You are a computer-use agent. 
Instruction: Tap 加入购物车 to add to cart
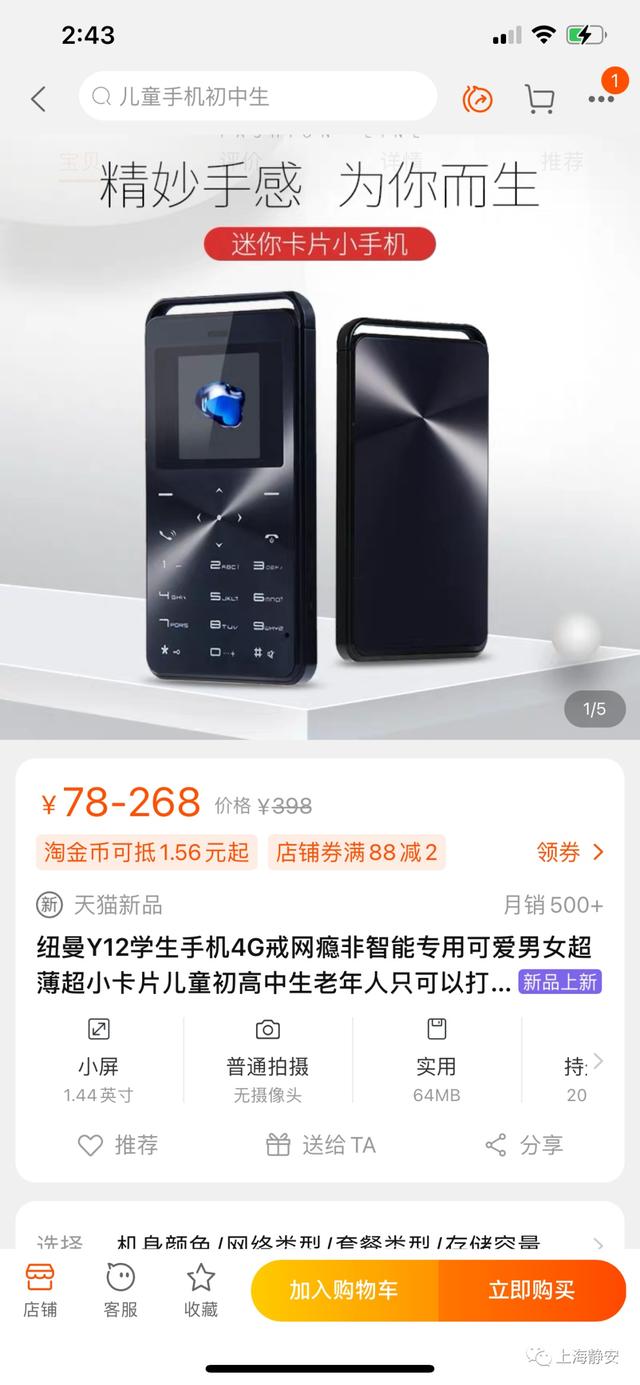(x=344, y=1290)
